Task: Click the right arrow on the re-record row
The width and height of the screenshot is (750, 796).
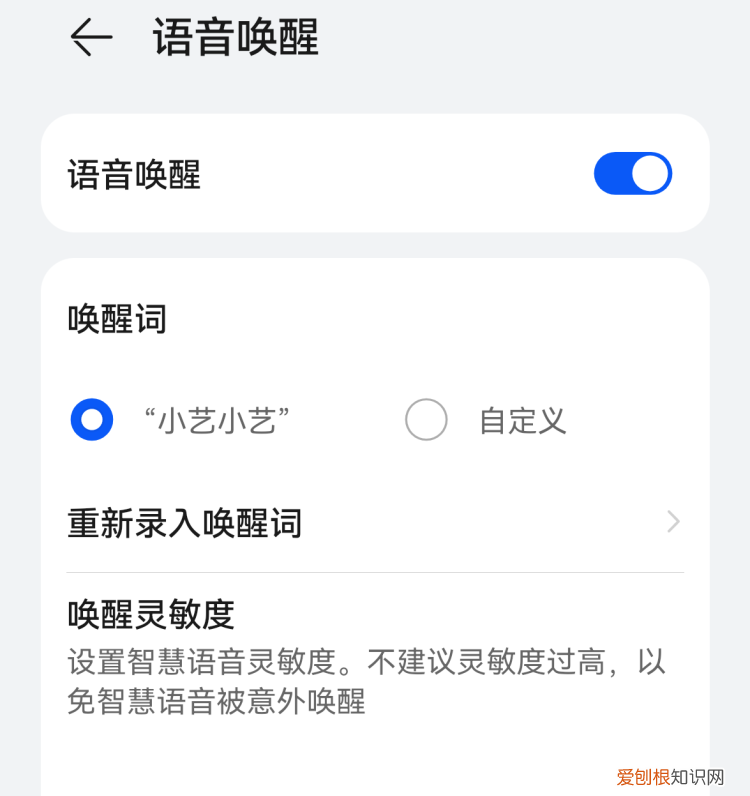Action: [x=672, y=522]
